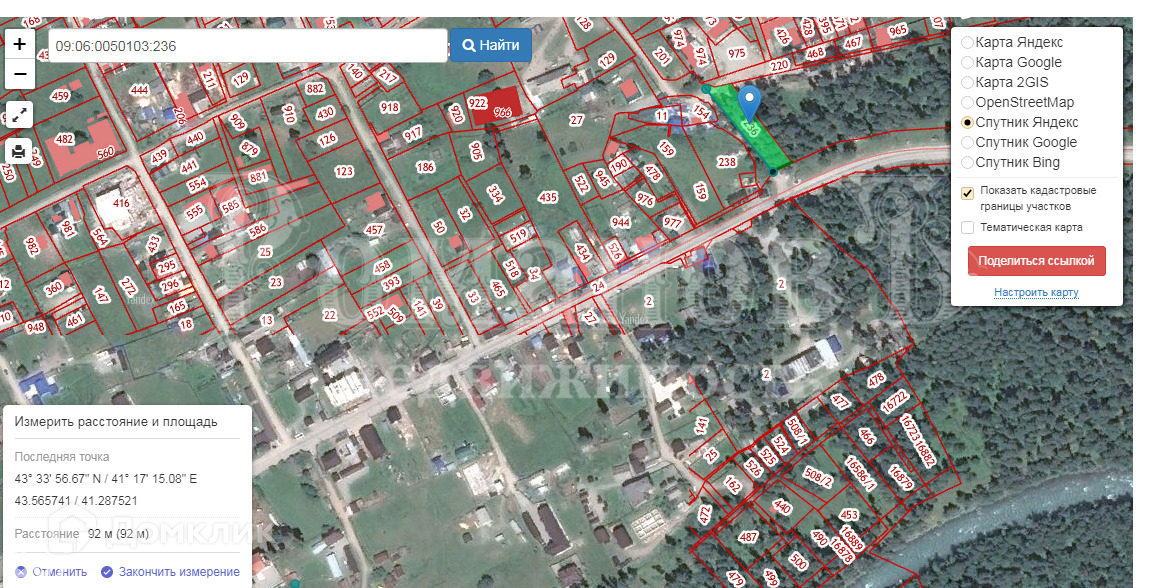The width and height of the screenshot is (1167, 588).
Task: Tap Отменить in measurement panel
Action: (x=52, y=572)
